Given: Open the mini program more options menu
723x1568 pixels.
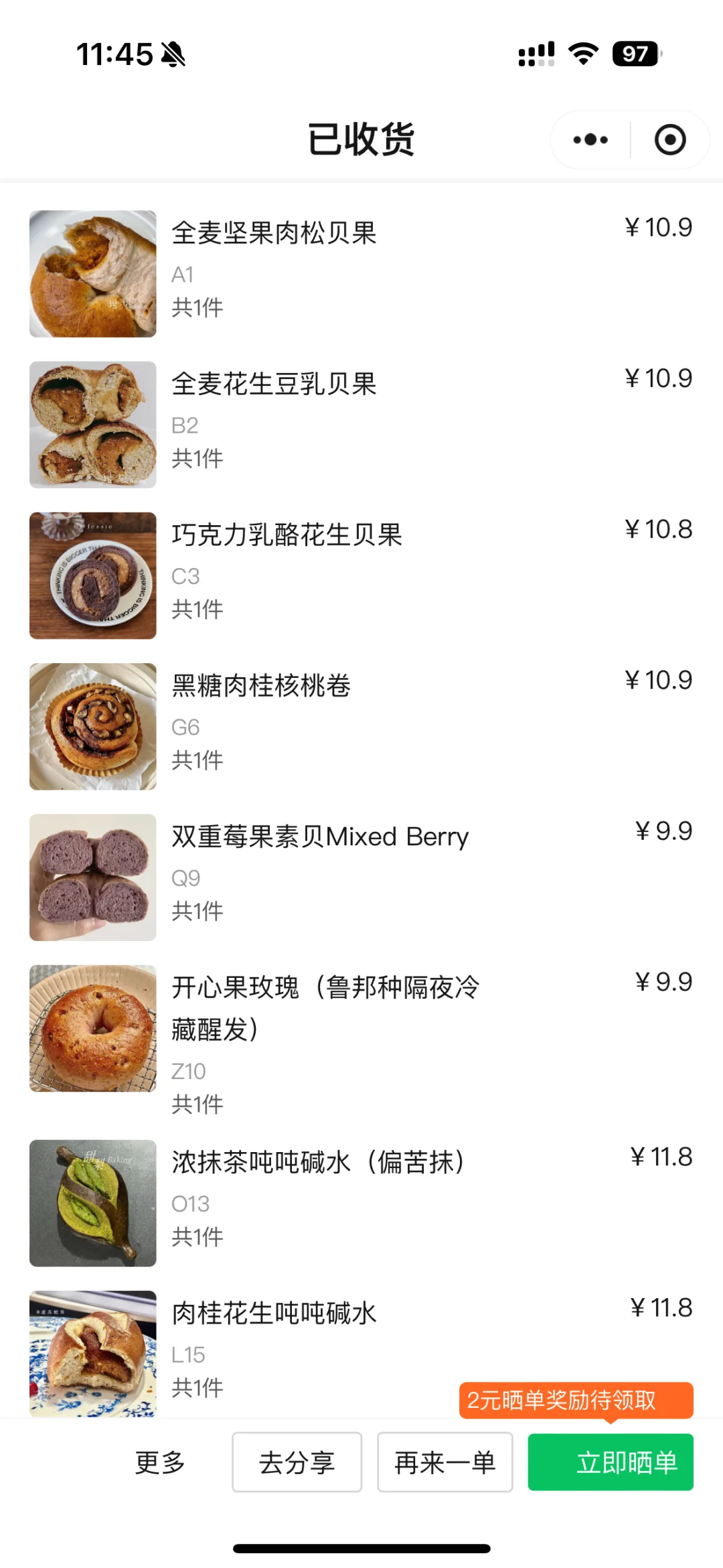Looking at the screenshot, I should click(x=590, y=140).
